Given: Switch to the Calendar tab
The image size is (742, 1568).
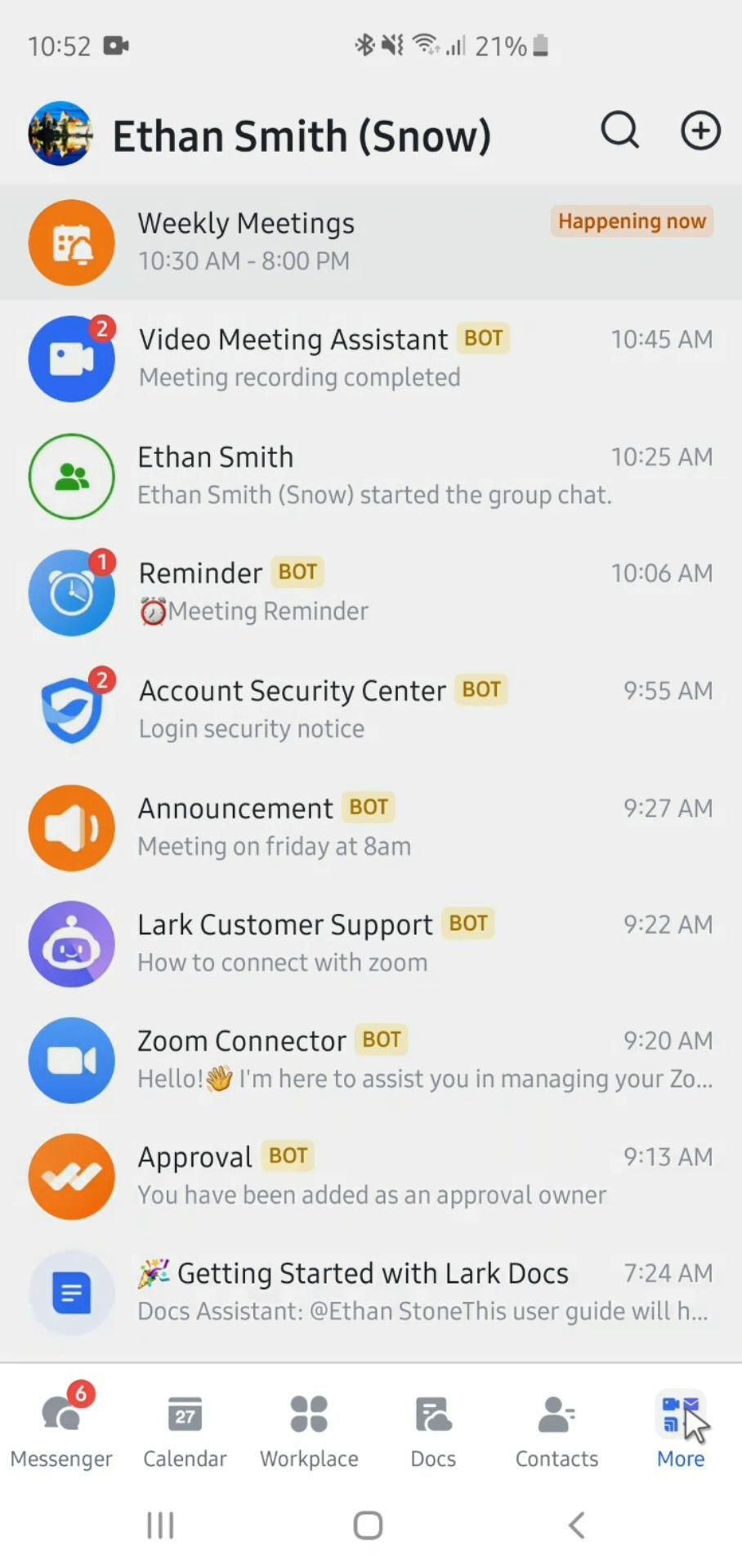Looking at the screenshot, I should pos(185,1431).
